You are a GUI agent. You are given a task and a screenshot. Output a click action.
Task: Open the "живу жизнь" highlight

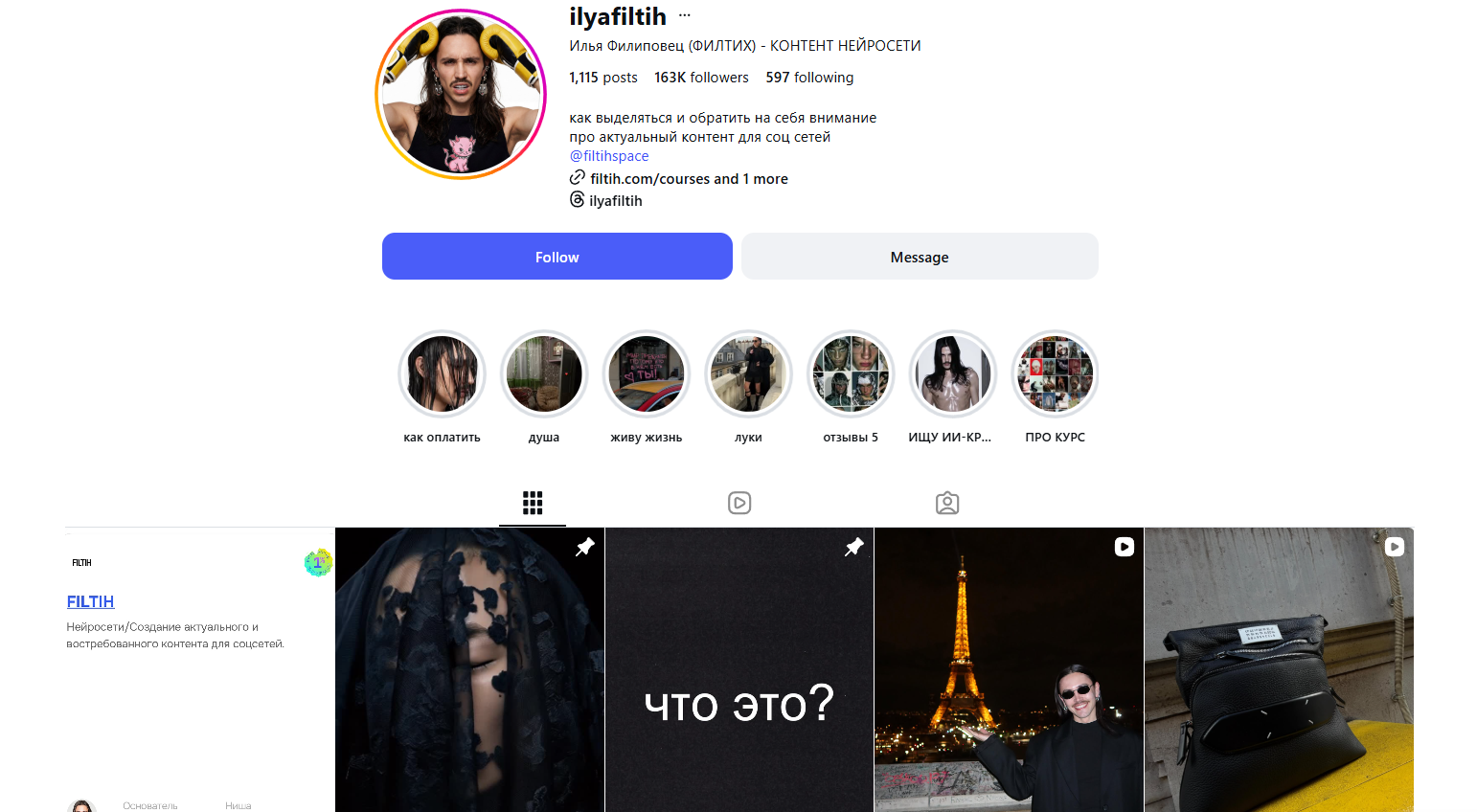click(647, 374)
